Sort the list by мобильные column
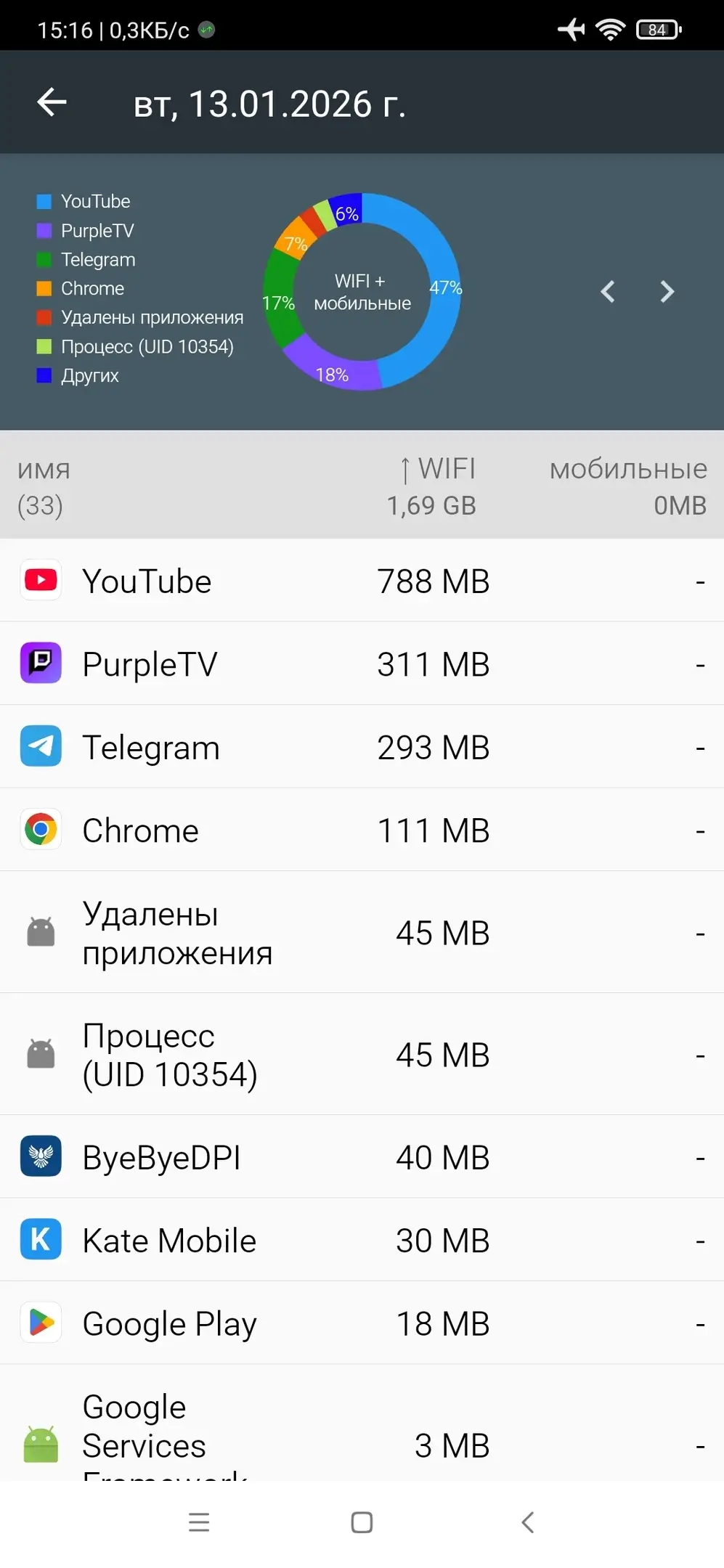Viewport: 724px width, 1568px height. point(627,486)
